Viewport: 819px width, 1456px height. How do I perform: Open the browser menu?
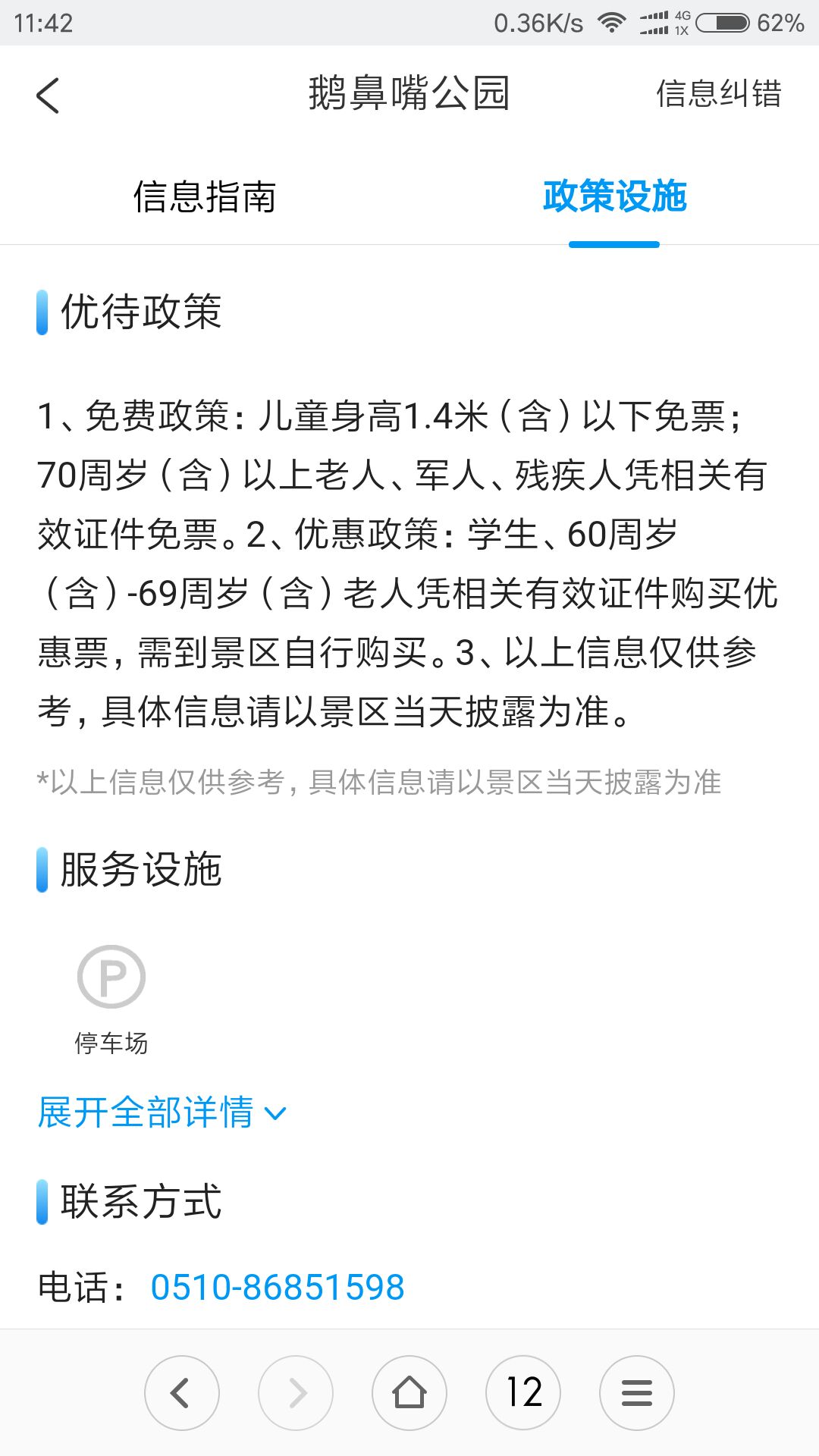[637, 1393]
